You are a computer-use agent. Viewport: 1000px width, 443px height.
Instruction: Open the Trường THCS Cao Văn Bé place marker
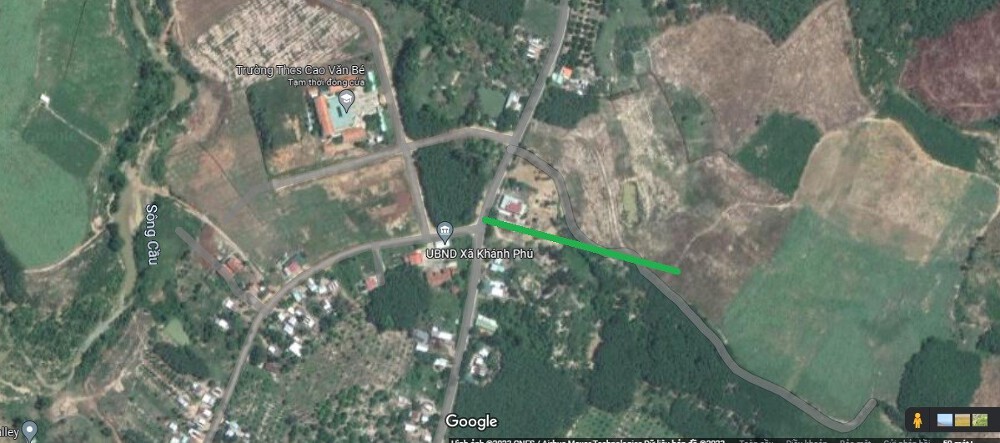[x=347, y=100]
